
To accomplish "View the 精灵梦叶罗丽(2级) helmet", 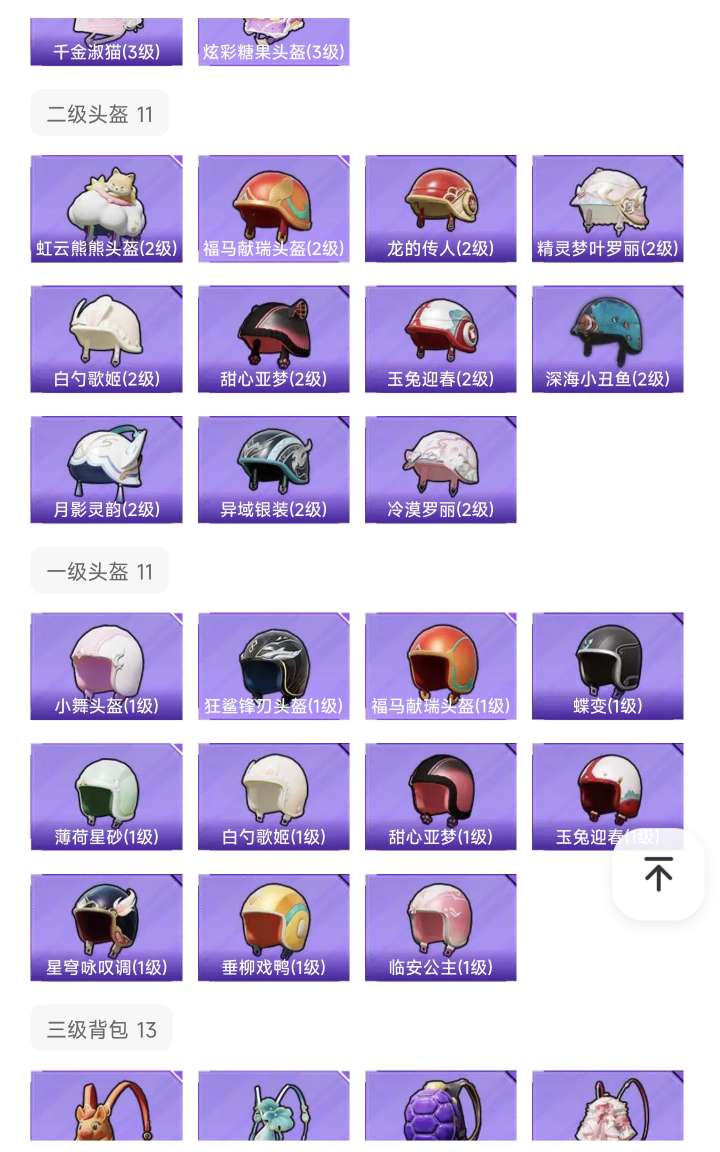I will pos(608,208).
